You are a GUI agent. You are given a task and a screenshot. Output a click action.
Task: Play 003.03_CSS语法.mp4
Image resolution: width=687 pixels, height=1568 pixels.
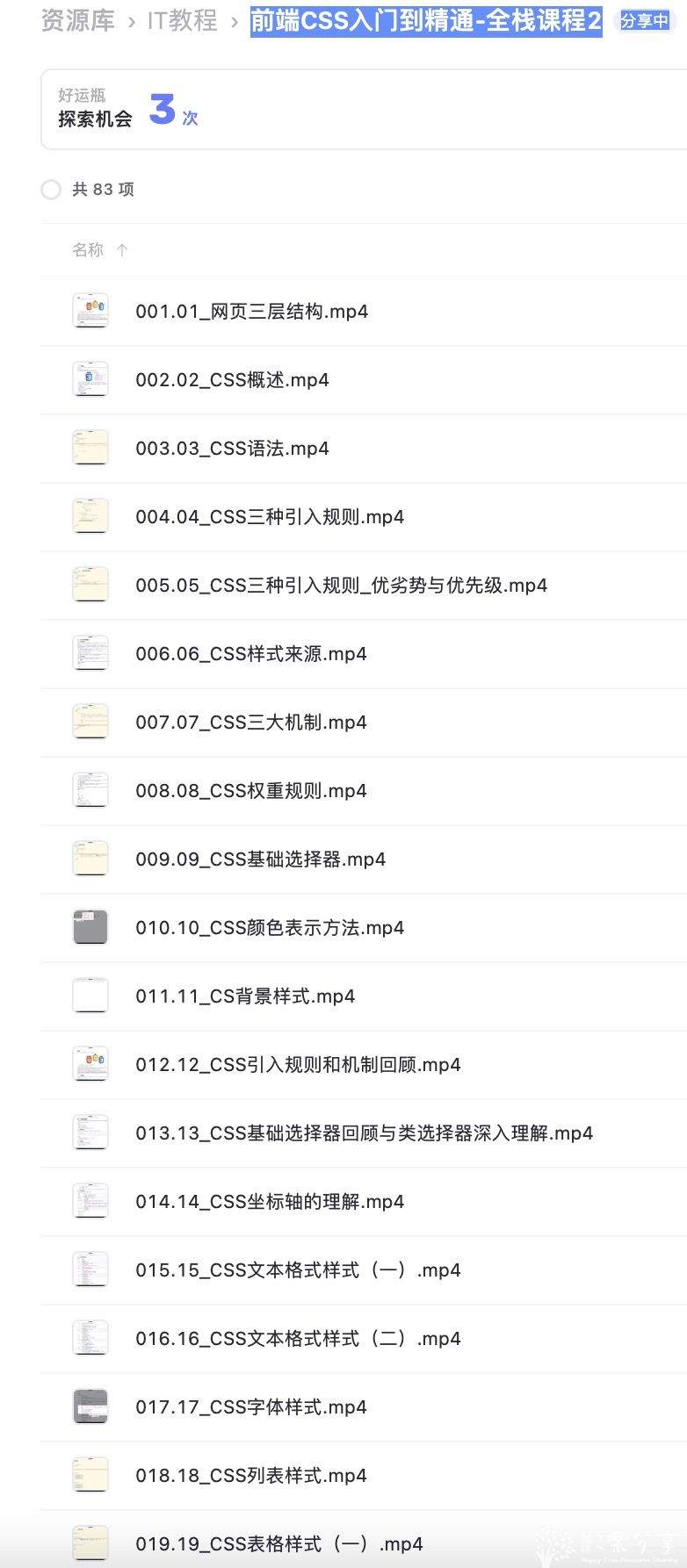tap(232, 449)
